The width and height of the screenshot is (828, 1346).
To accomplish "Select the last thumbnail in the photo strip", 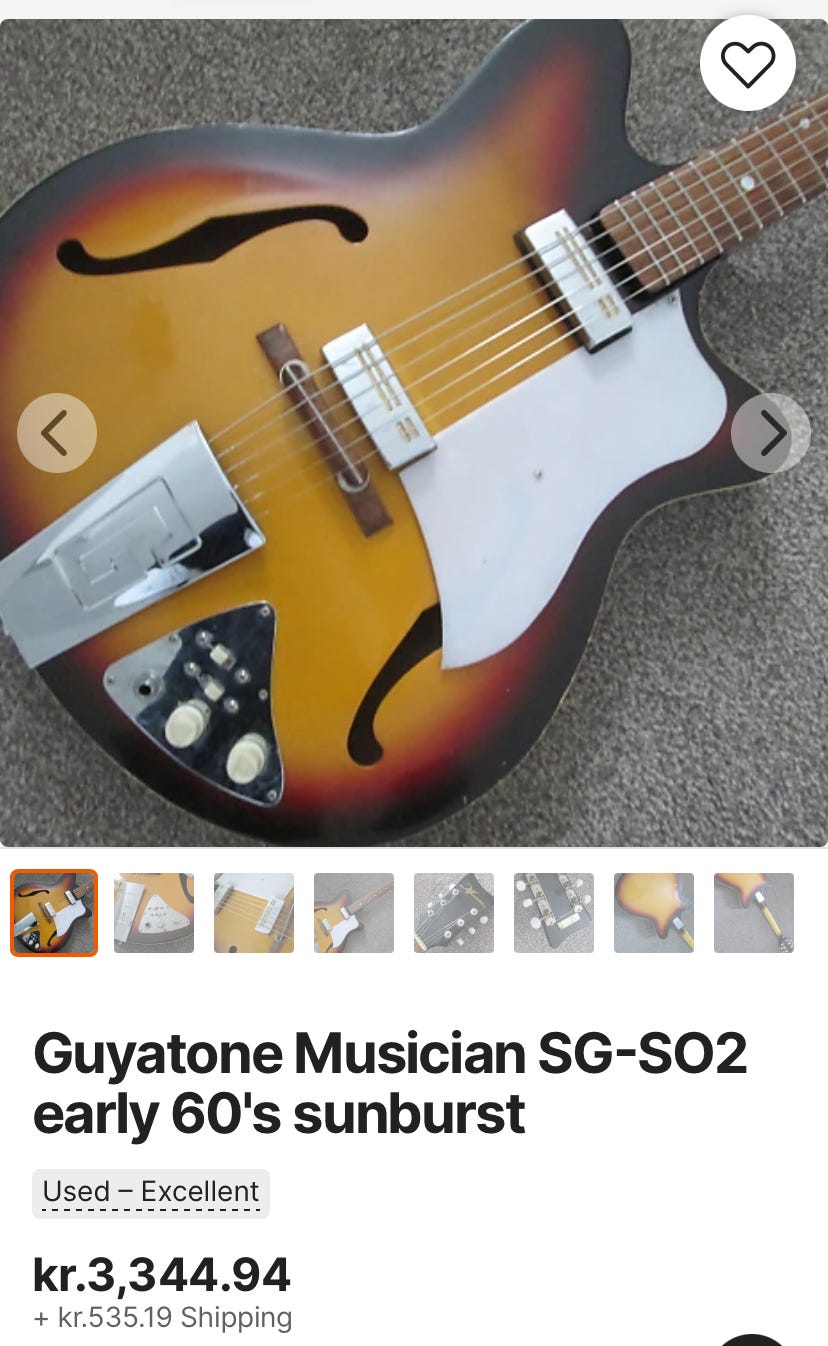I will (754, 913).
